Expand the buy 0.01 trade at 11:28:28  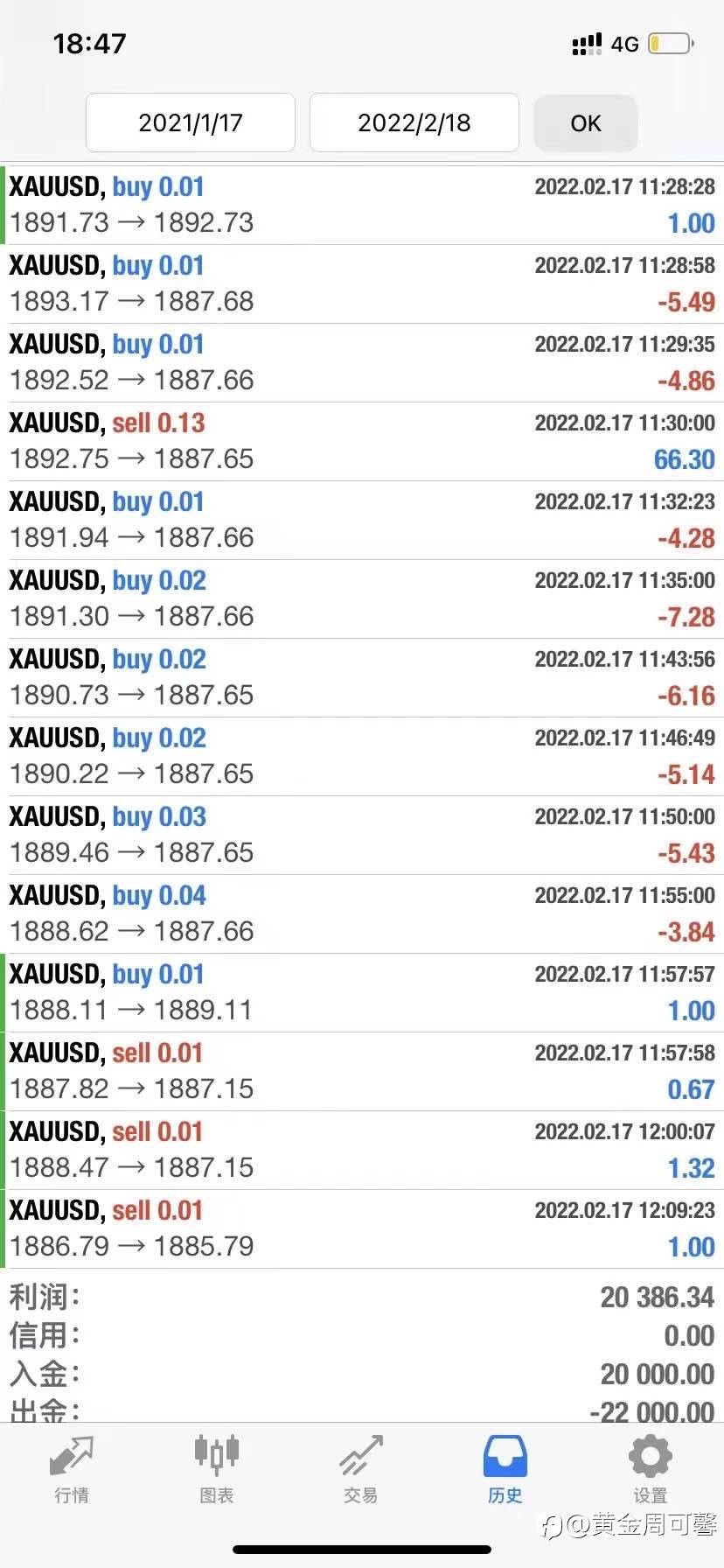click(x=362, y=205)
